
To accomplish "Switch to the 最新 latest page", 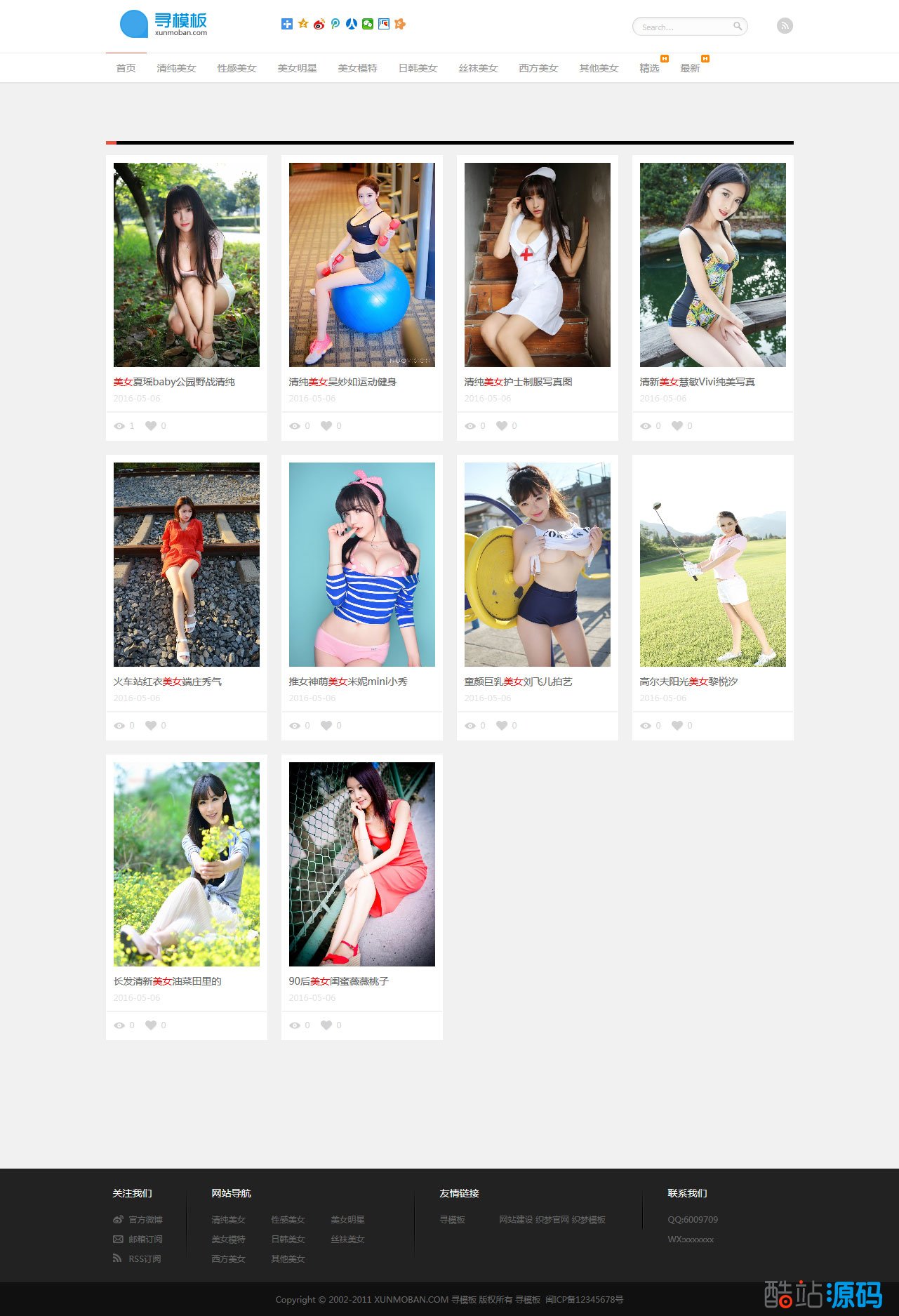I will tap(690, 68).
